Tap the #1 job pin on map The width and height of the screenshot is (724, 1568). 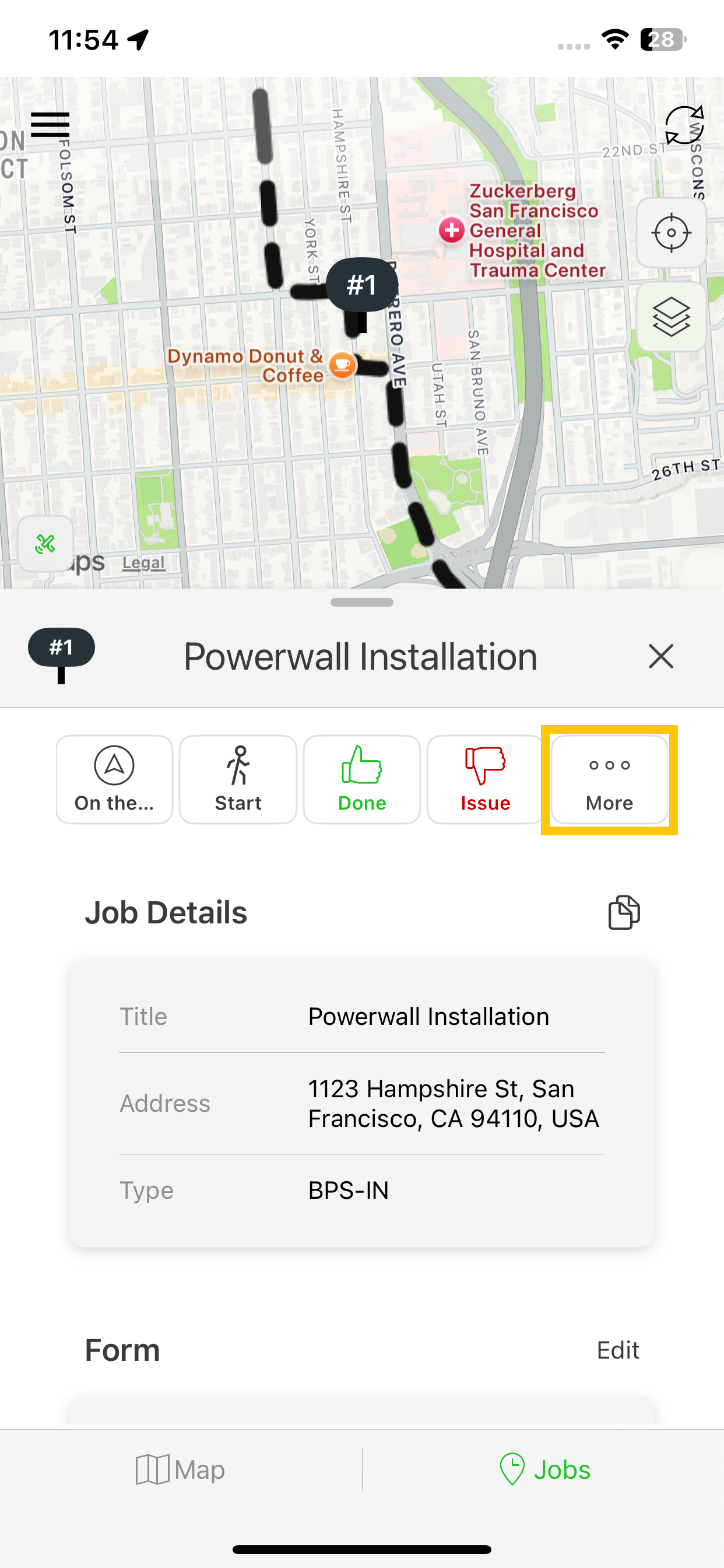click(x=362, y=285)
